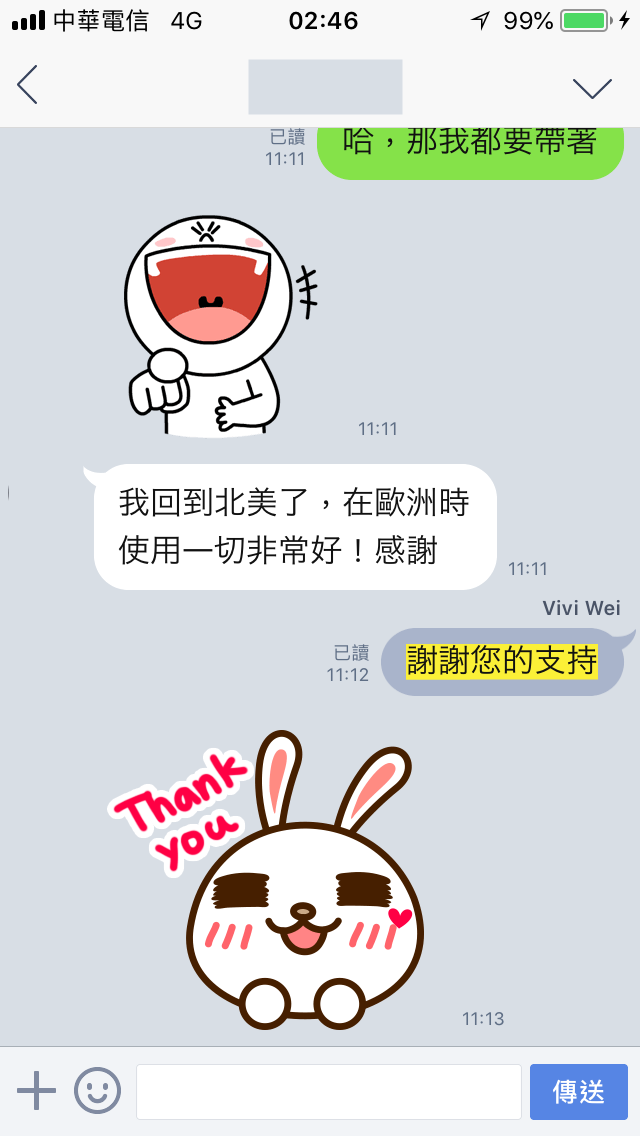
Task: Open the emoji sticker picker
Action: click(x=98, y=1091)
